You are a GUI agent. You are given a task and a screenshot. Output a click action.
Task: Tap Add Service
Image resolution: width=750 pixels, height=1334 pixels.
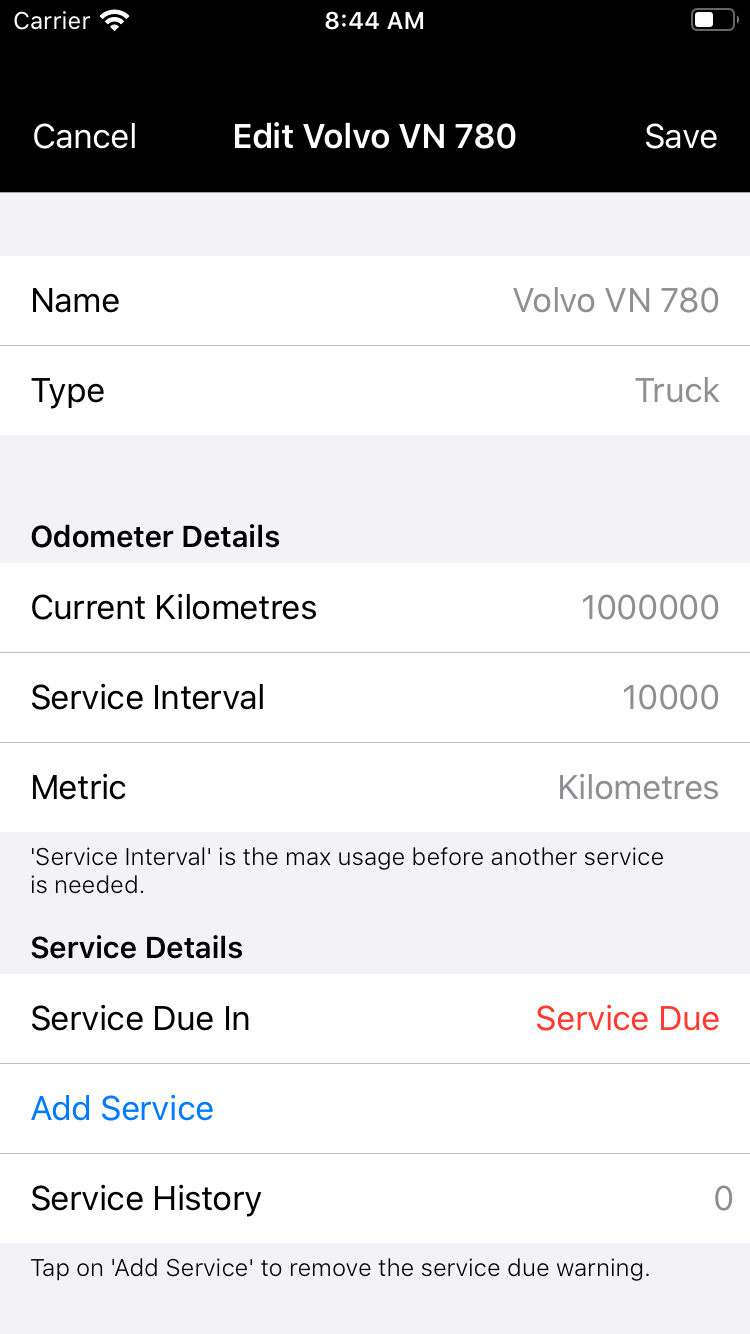122,1108
